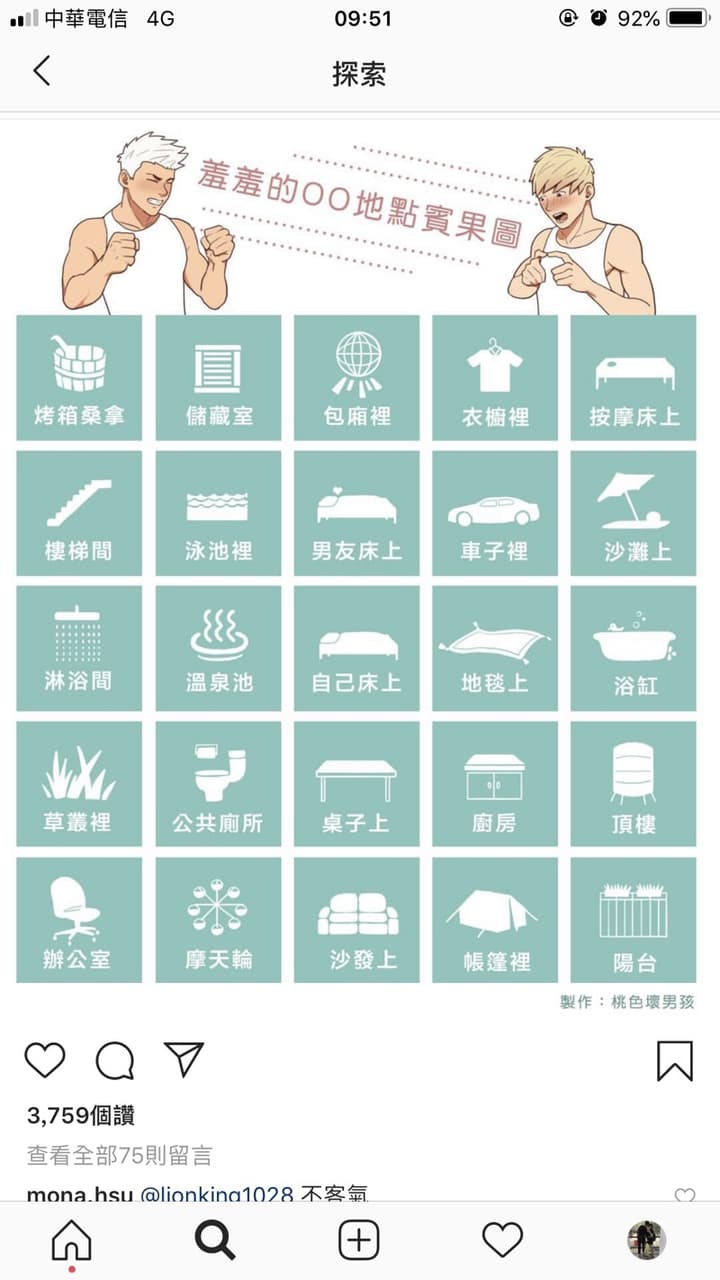Like this post with the heart icon
The width and height of the screenshot is (720, 1280).
point(45,1060)
